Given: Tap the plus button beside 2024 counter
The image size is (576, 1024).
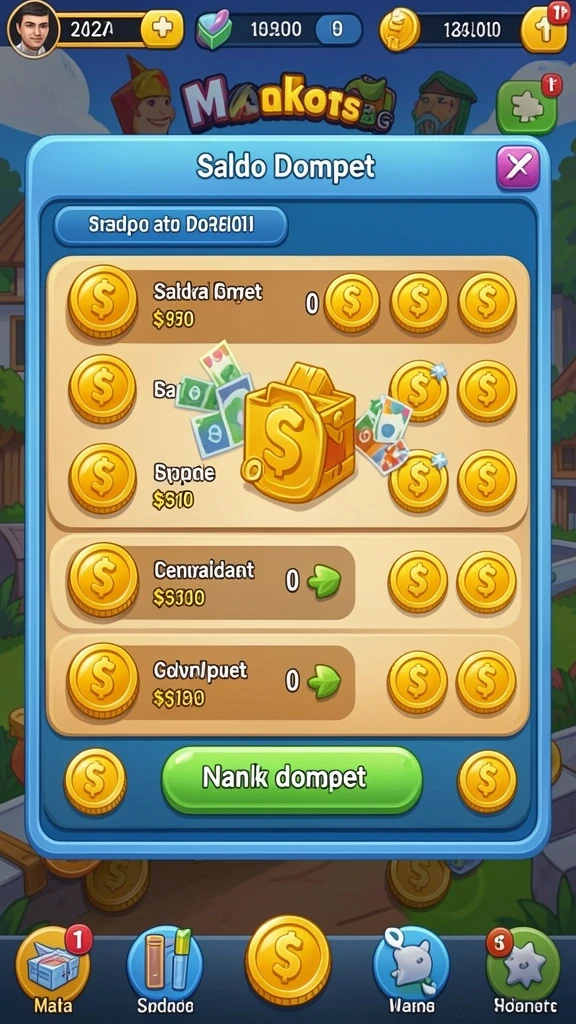Looking at the screenshot, I should (162, 29).
